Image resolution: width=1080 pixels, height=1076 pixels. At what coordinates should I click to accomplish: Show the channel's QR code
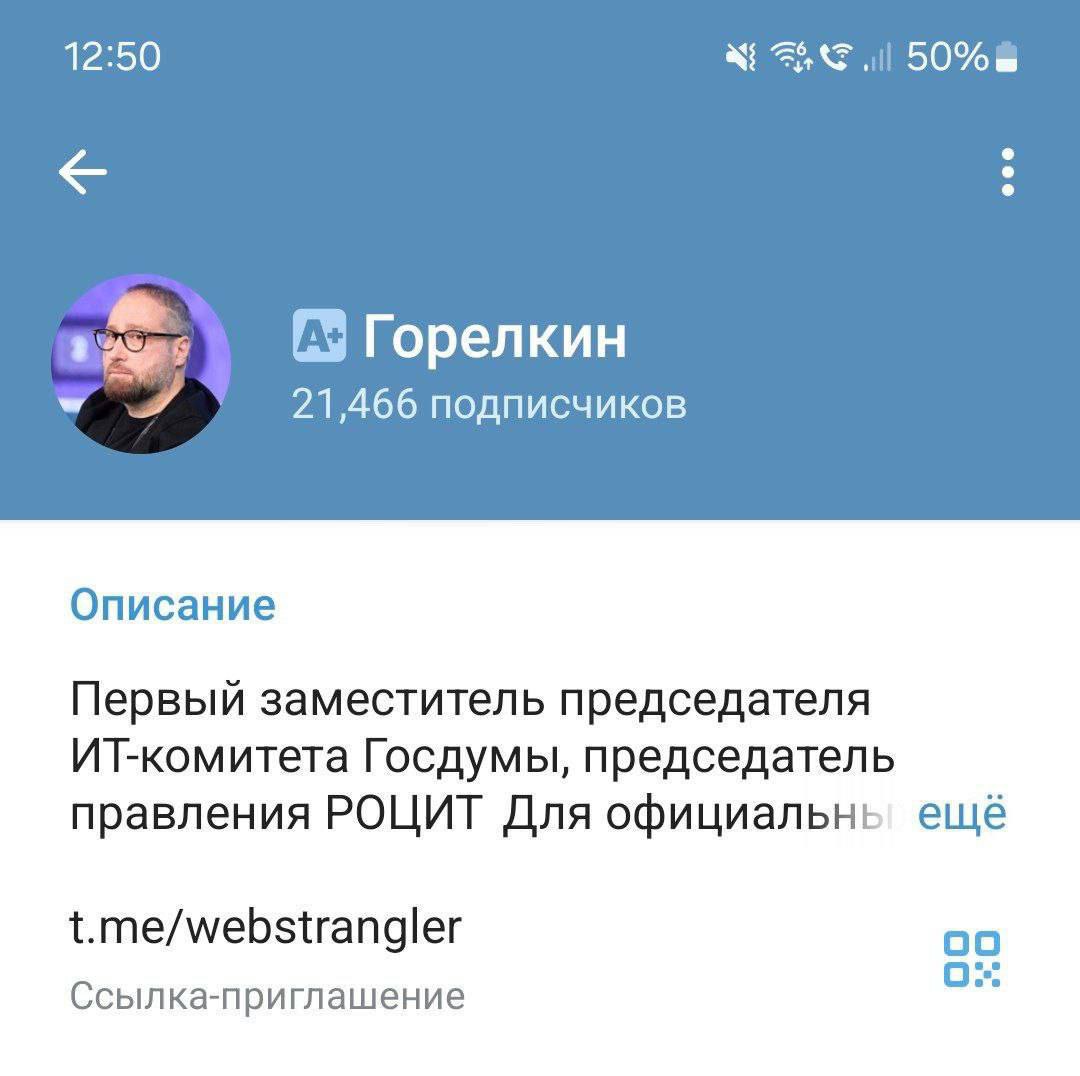[x=972, y=958]
